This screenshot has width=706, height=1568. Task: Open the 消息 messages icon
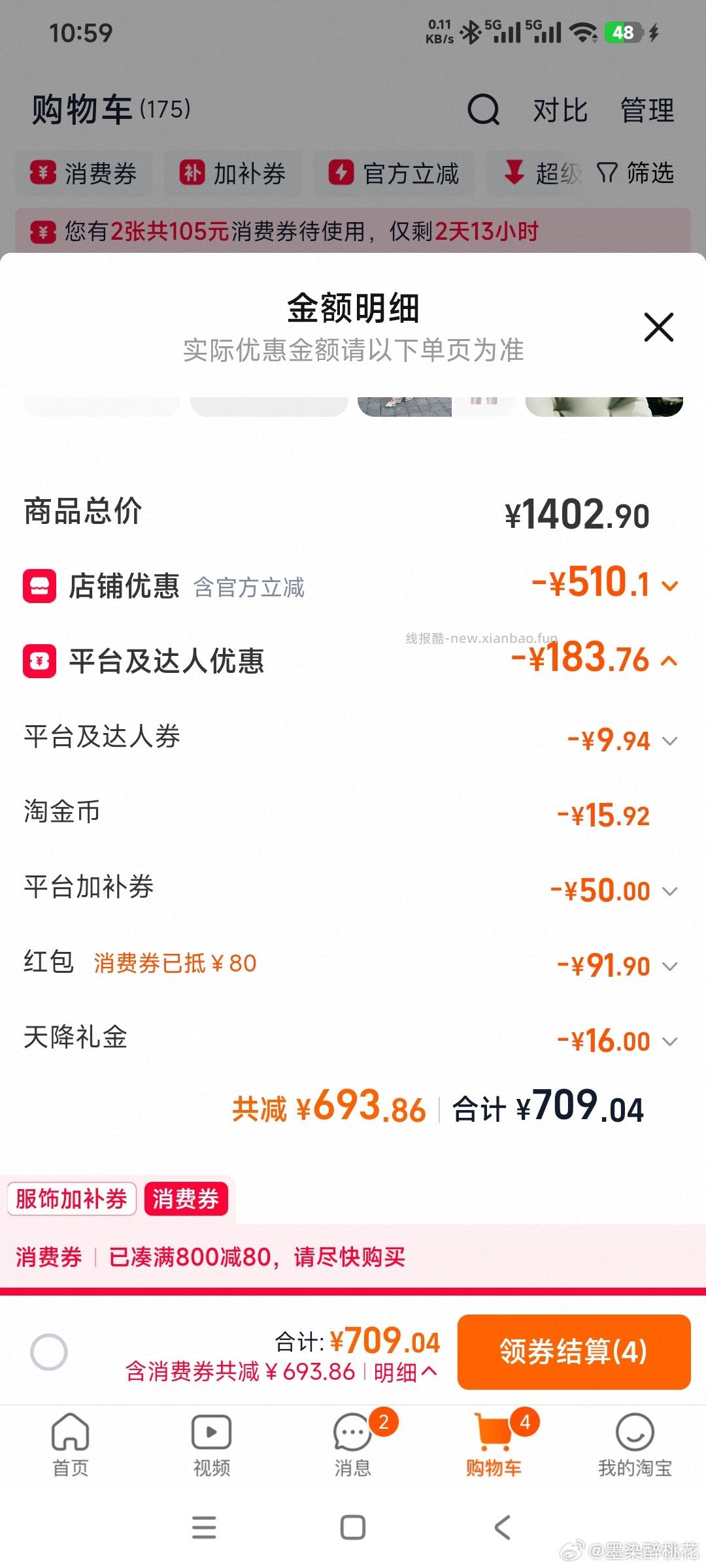pos(352,1431)
